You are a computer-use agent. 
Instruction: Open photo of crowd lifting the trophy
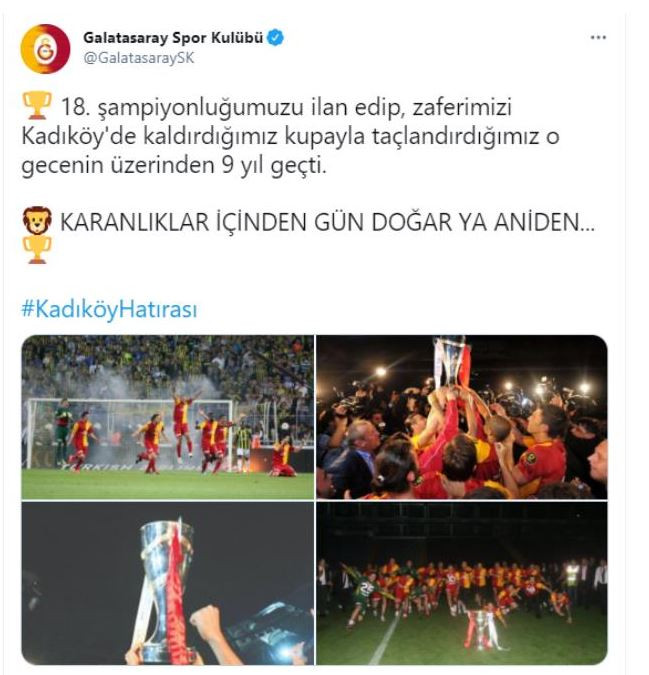coord(461,417)
